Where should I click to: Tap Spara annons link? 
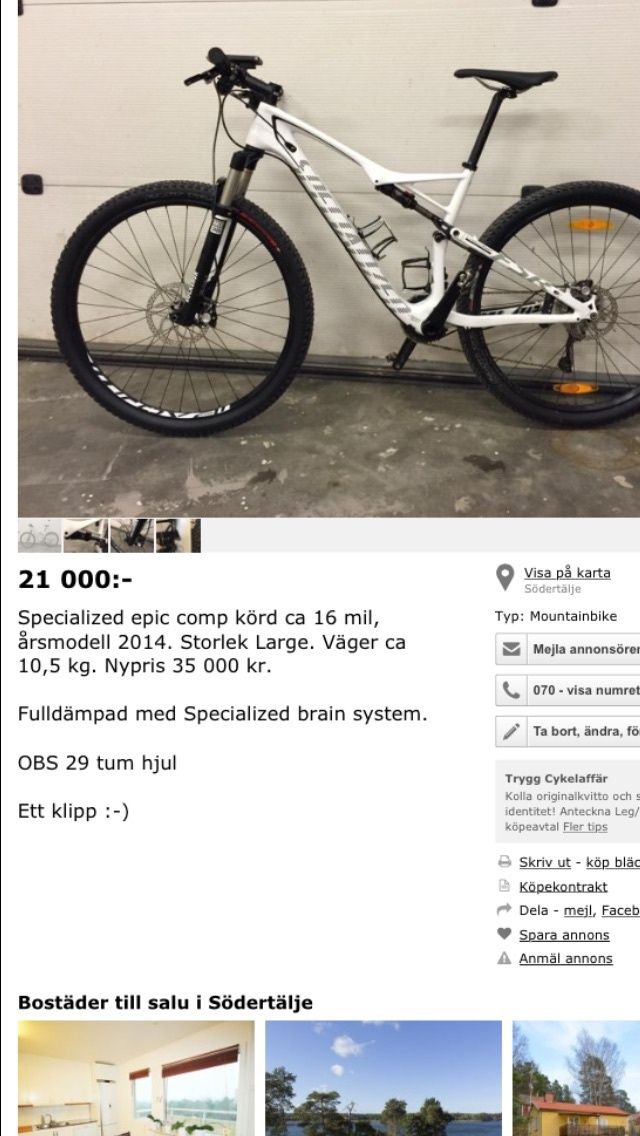click(564, 935)
